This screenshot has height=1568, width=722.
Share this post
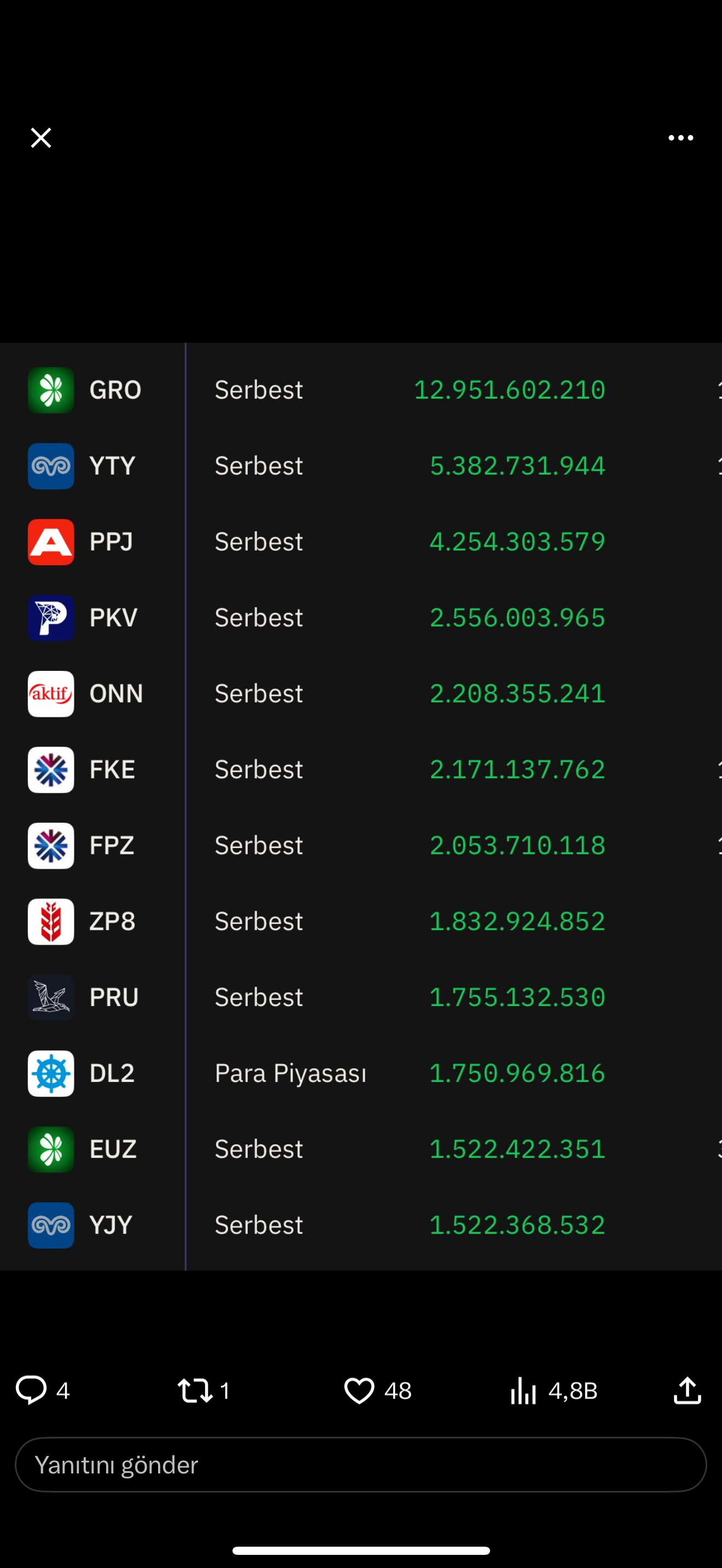[688, 1390]
